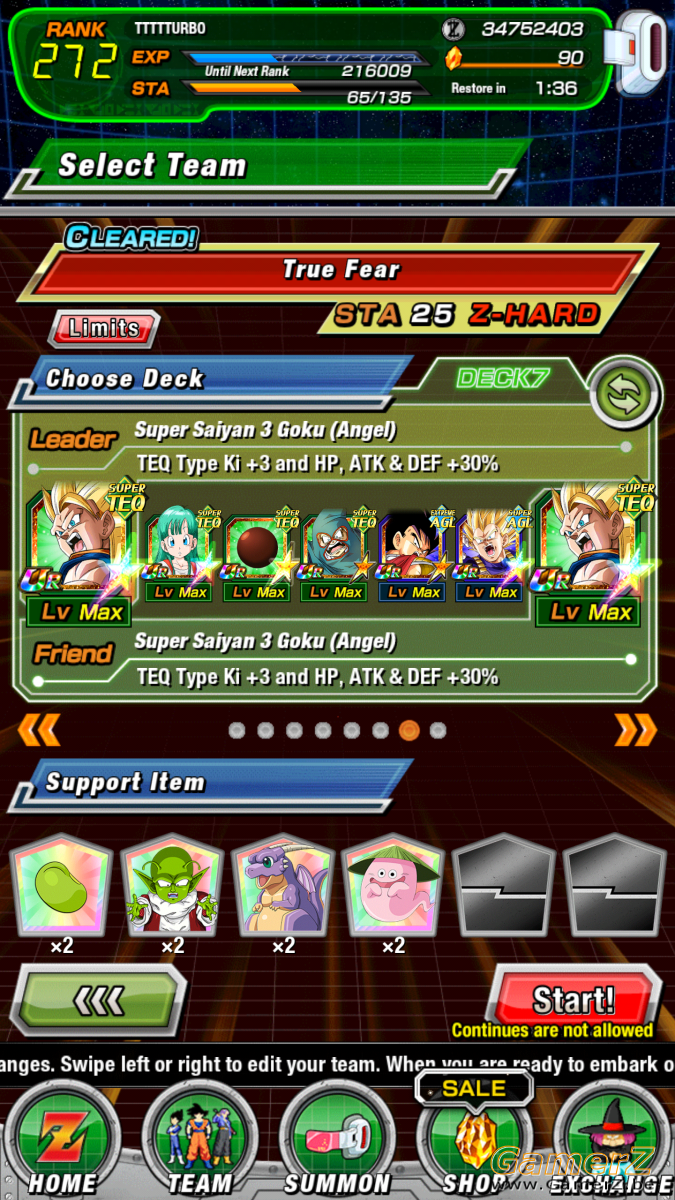The image size is (675, 1200).
Task: Open the EXCHANGE tab
Action: click(x=612, y=1143)
